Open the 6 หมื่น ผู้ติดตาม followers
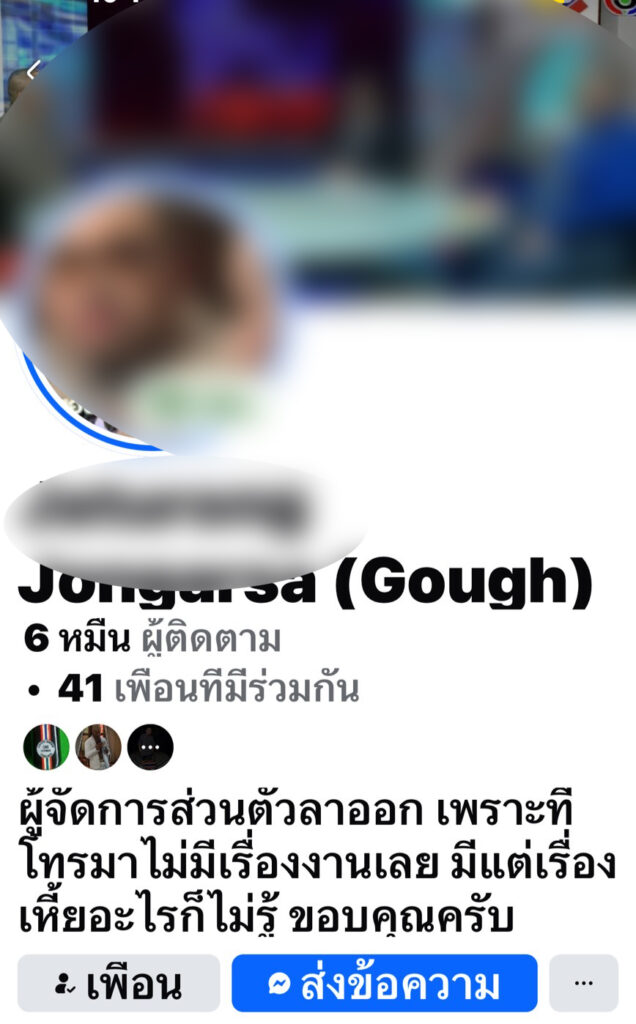 click(152, 639)
